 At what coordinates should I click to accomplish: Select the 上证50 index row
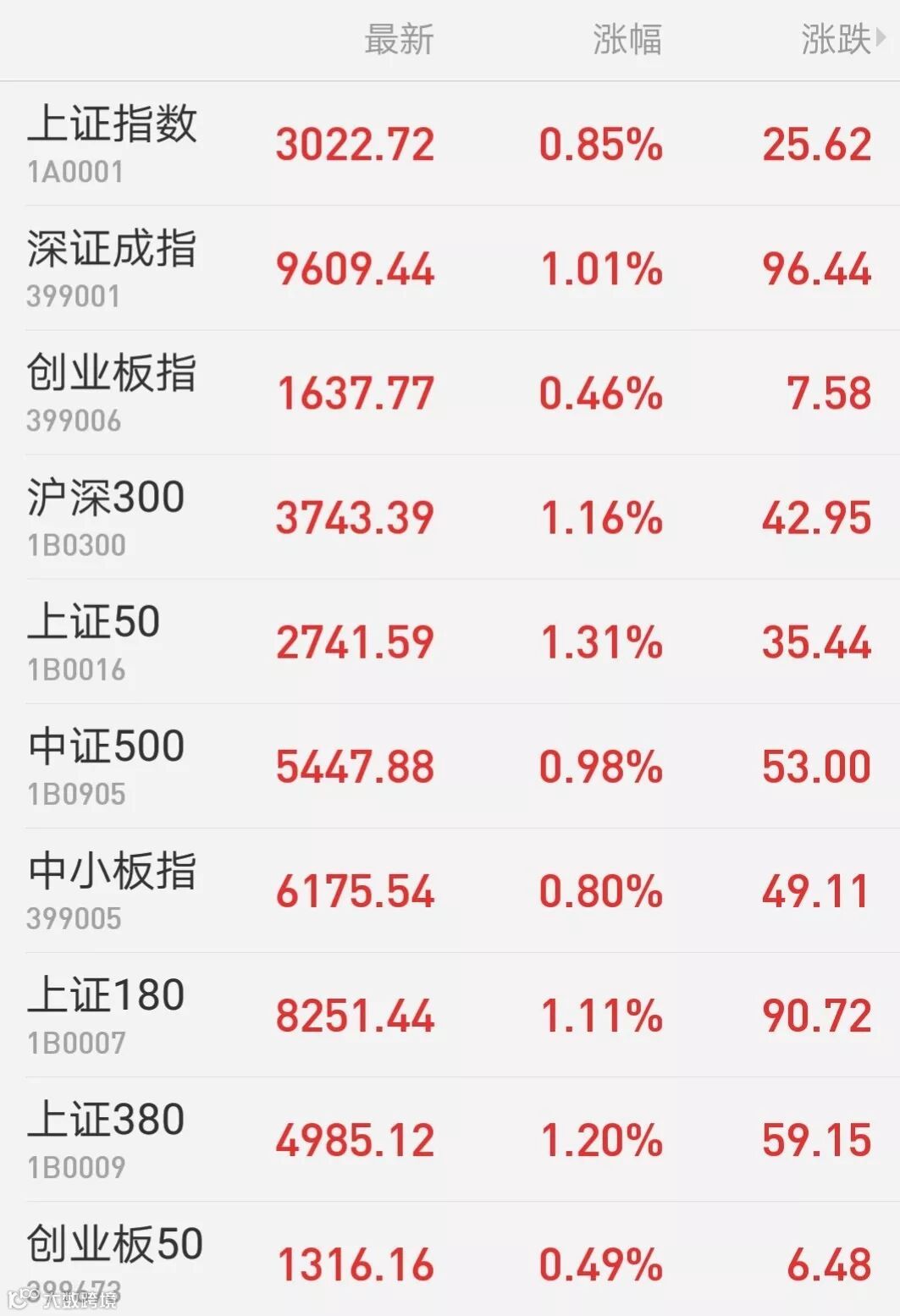click(x=450, y=641)
